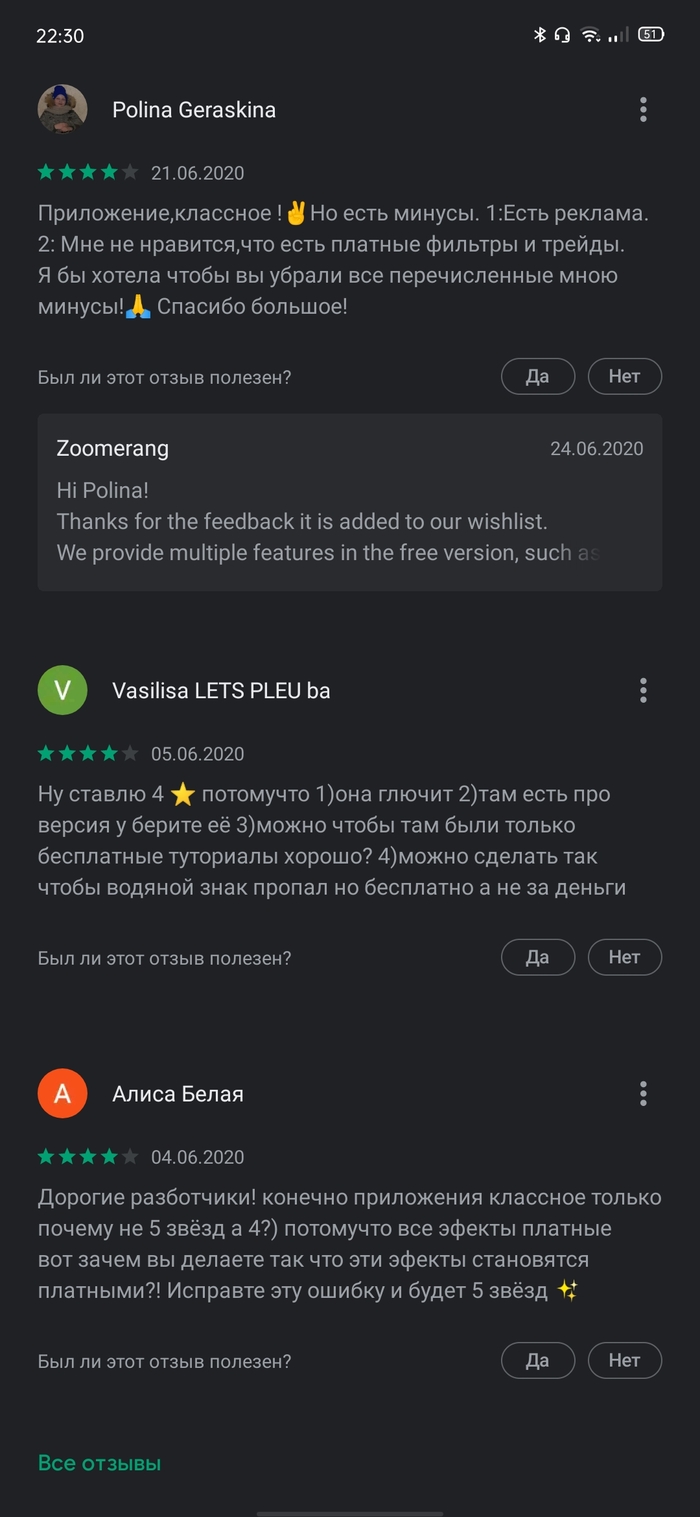Open overflow menu on Алиса Белая's review
Screen dimensions: 700x1517
click(x=643, y=1094)
